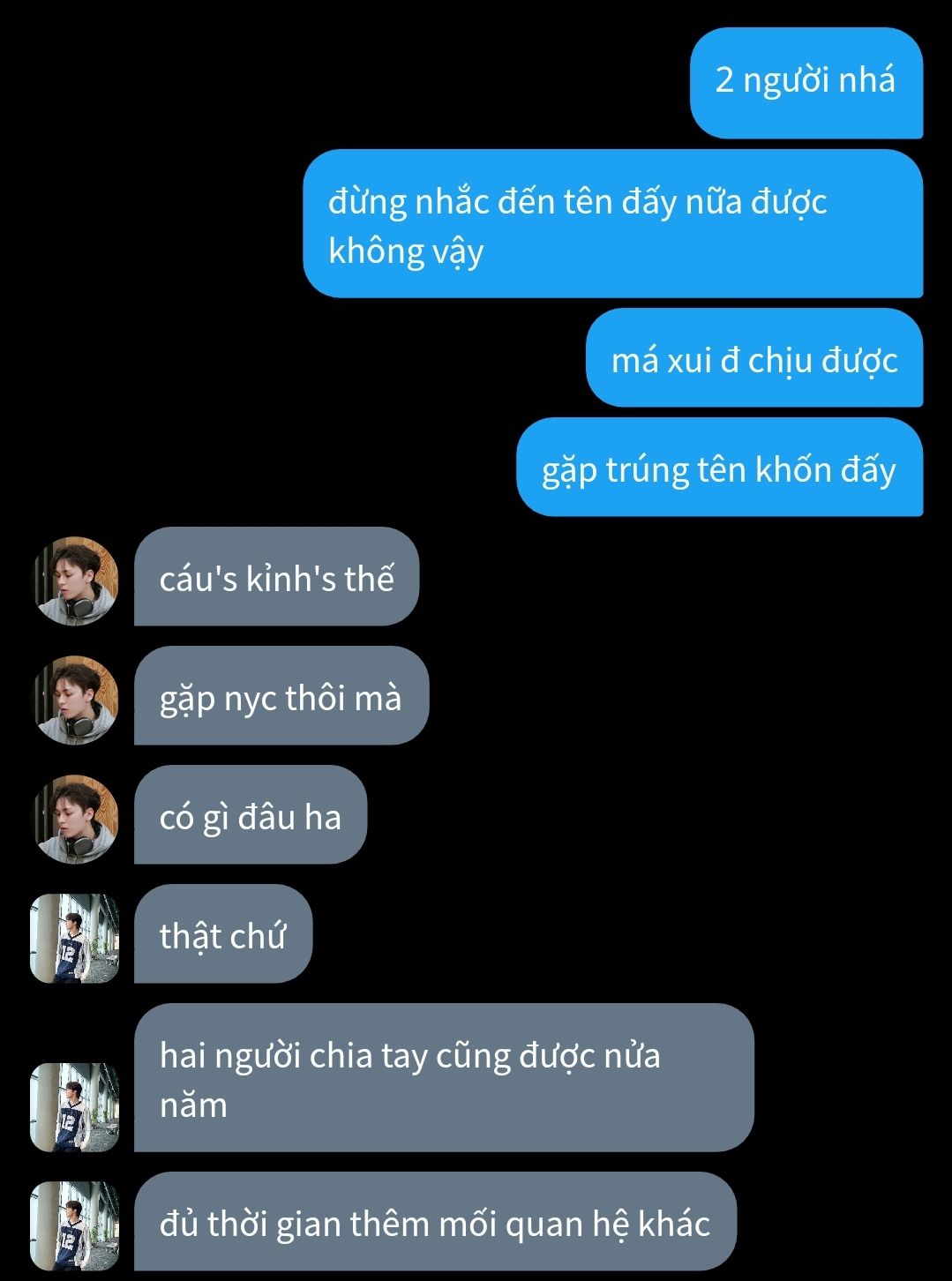Tap avatar next to "gặp nyc thôi mà"
This screenshot has width=952, height=1281.
point(75,700)
